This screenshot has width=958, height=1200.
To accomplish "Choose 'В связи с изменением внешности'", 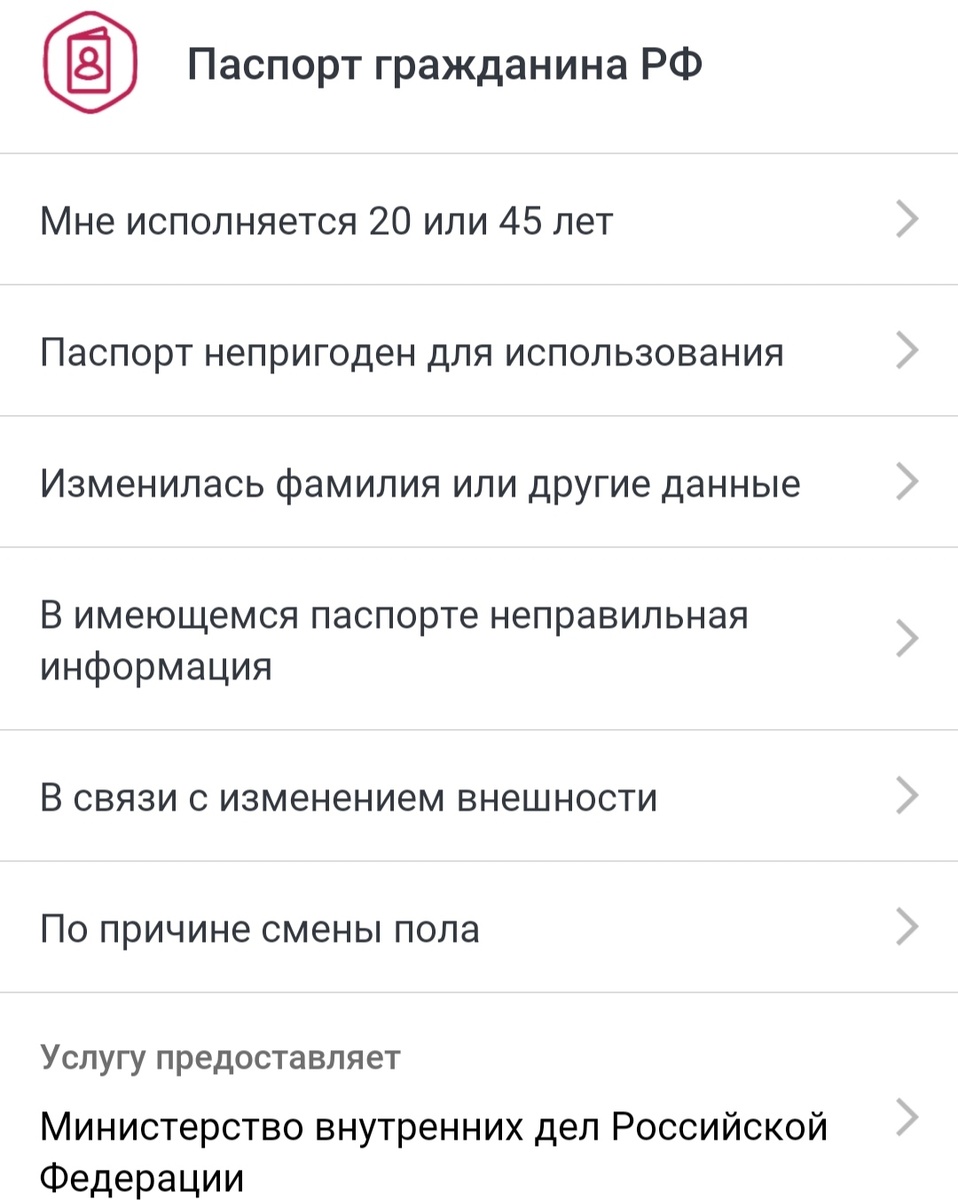I will click(x=348, y=796).
